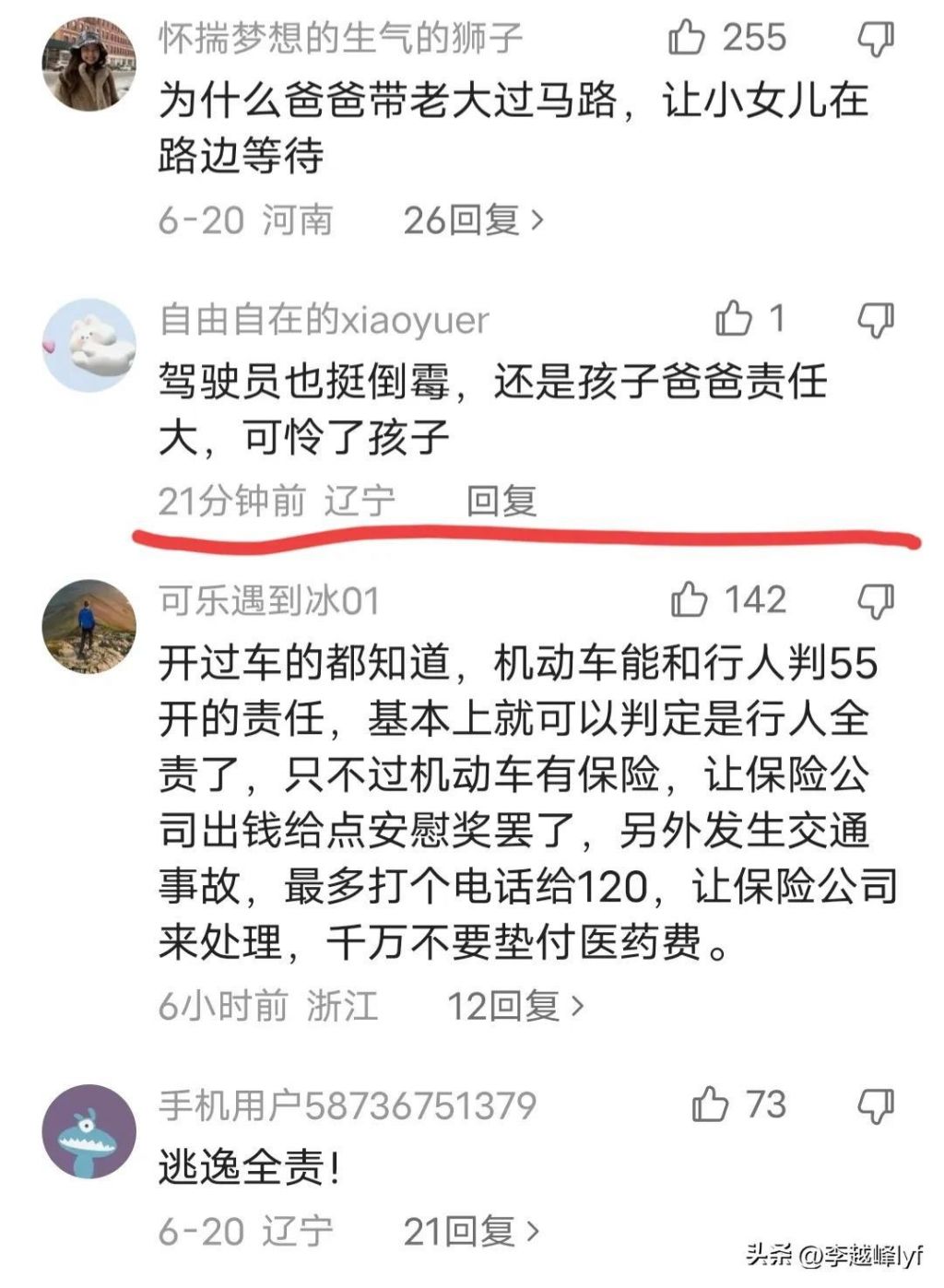
Task: Dislike the comment by 可乐遇到冰01
Action: pos(875,601)
